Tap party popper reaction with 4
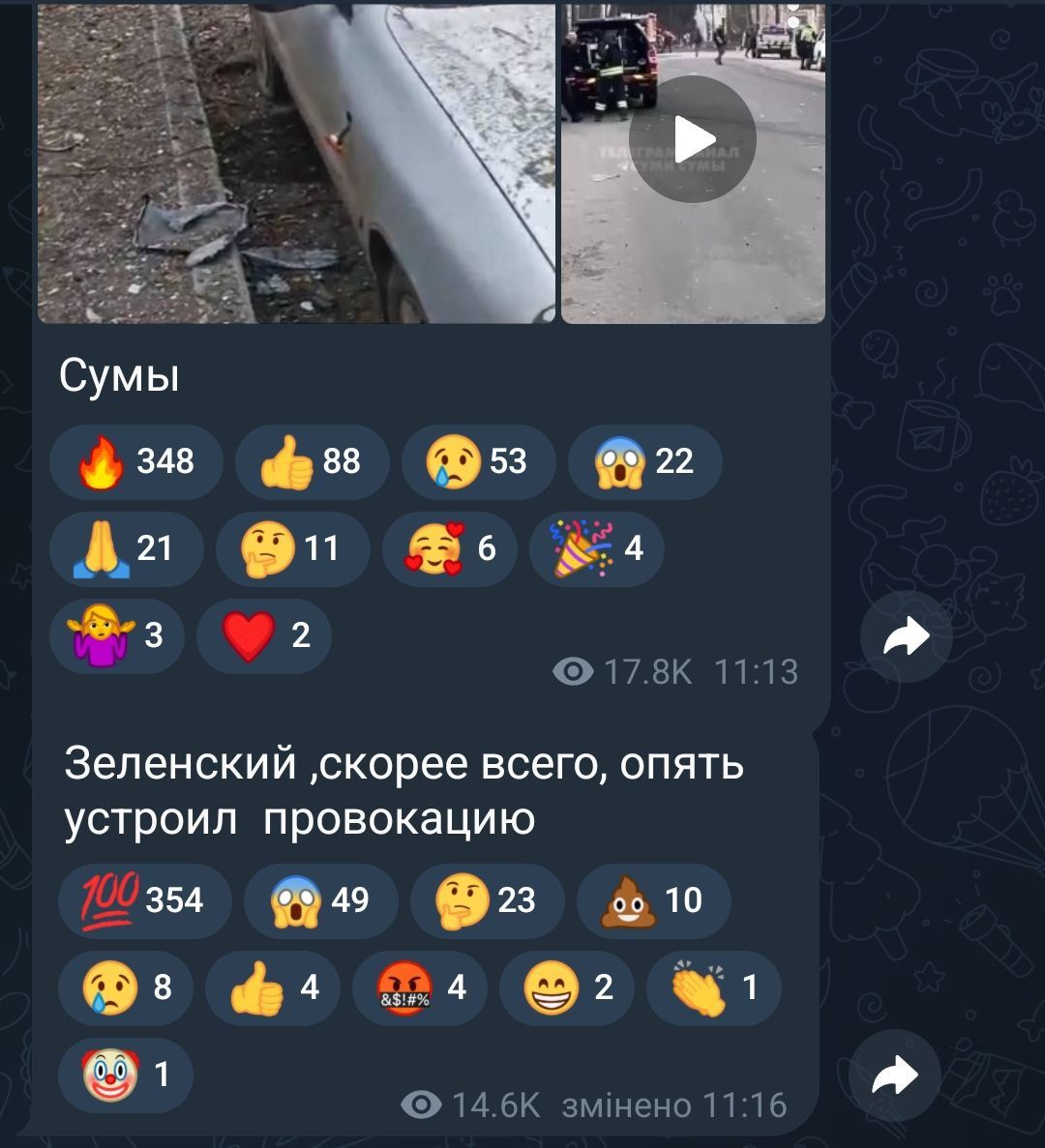Screen dimensions: 1045x1148 coord(596,548)
